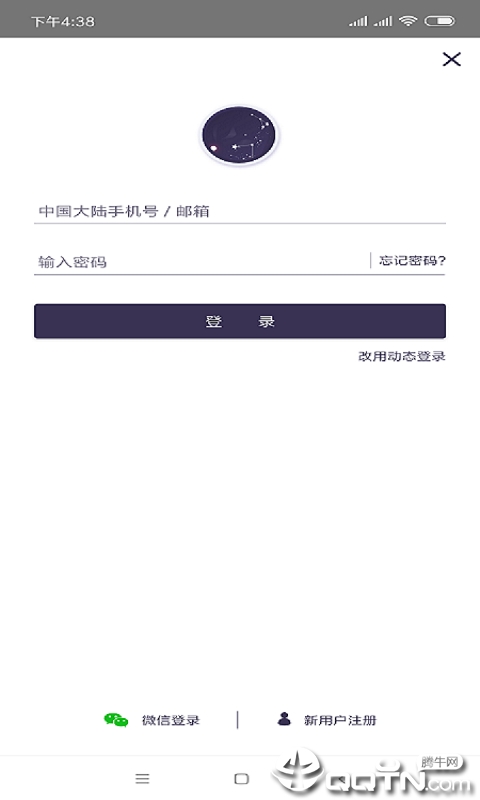Focus the password input field
Viewport: 480px width, 800px height.
click(201, 262)
